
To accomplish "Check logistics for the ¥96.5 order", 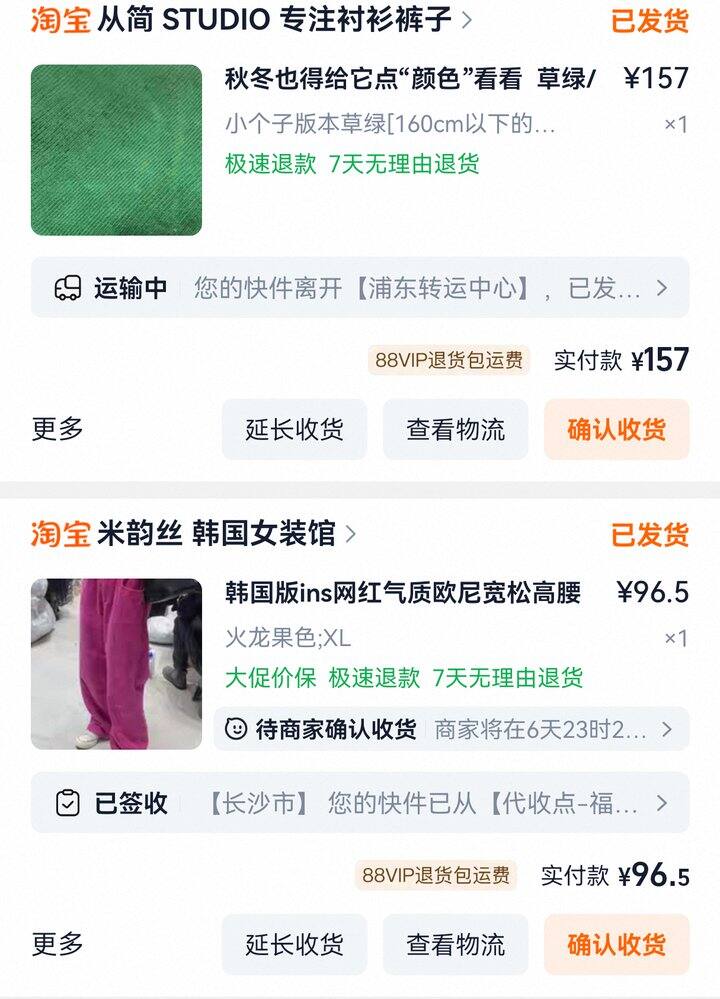I will (x=455, y=944).
